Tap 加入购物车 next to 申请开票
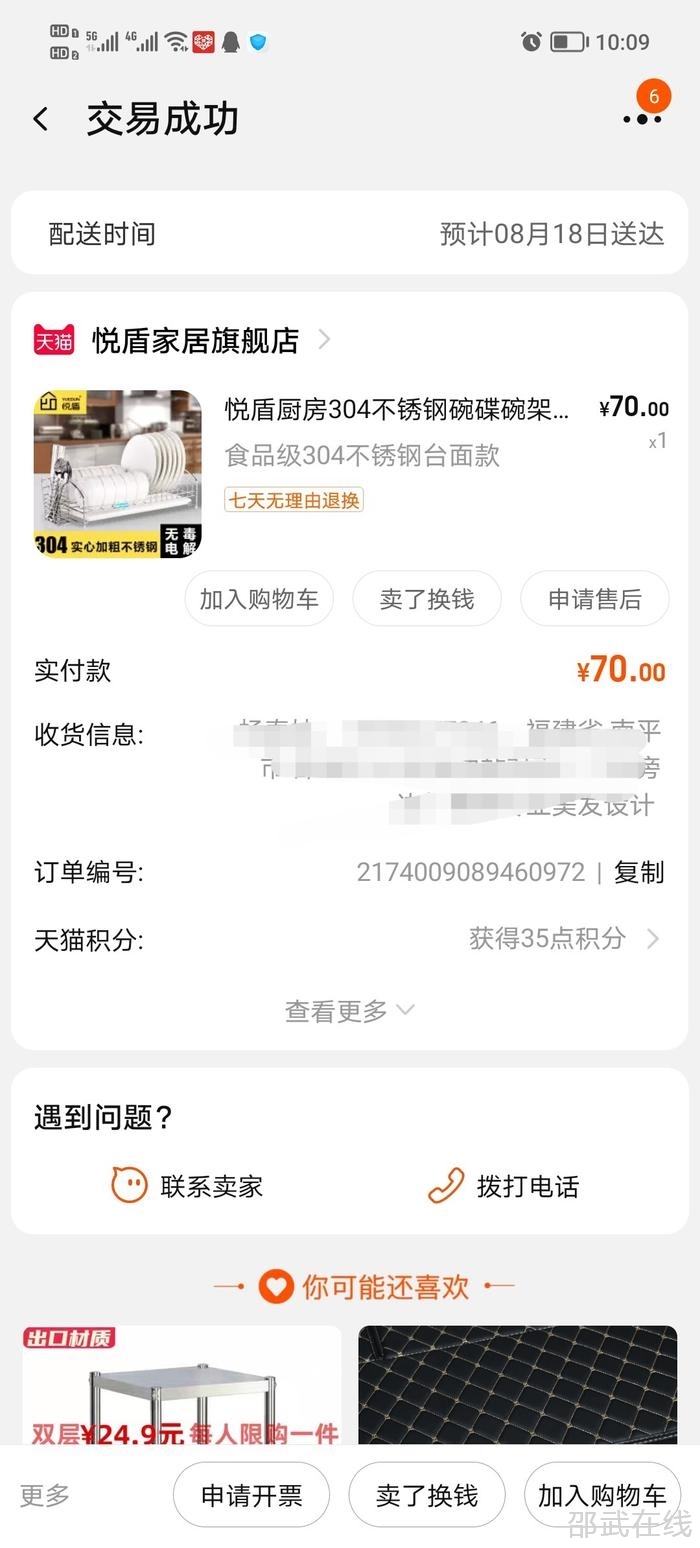The width and height of the screenshot is (700, 1548). (602, 1496)
